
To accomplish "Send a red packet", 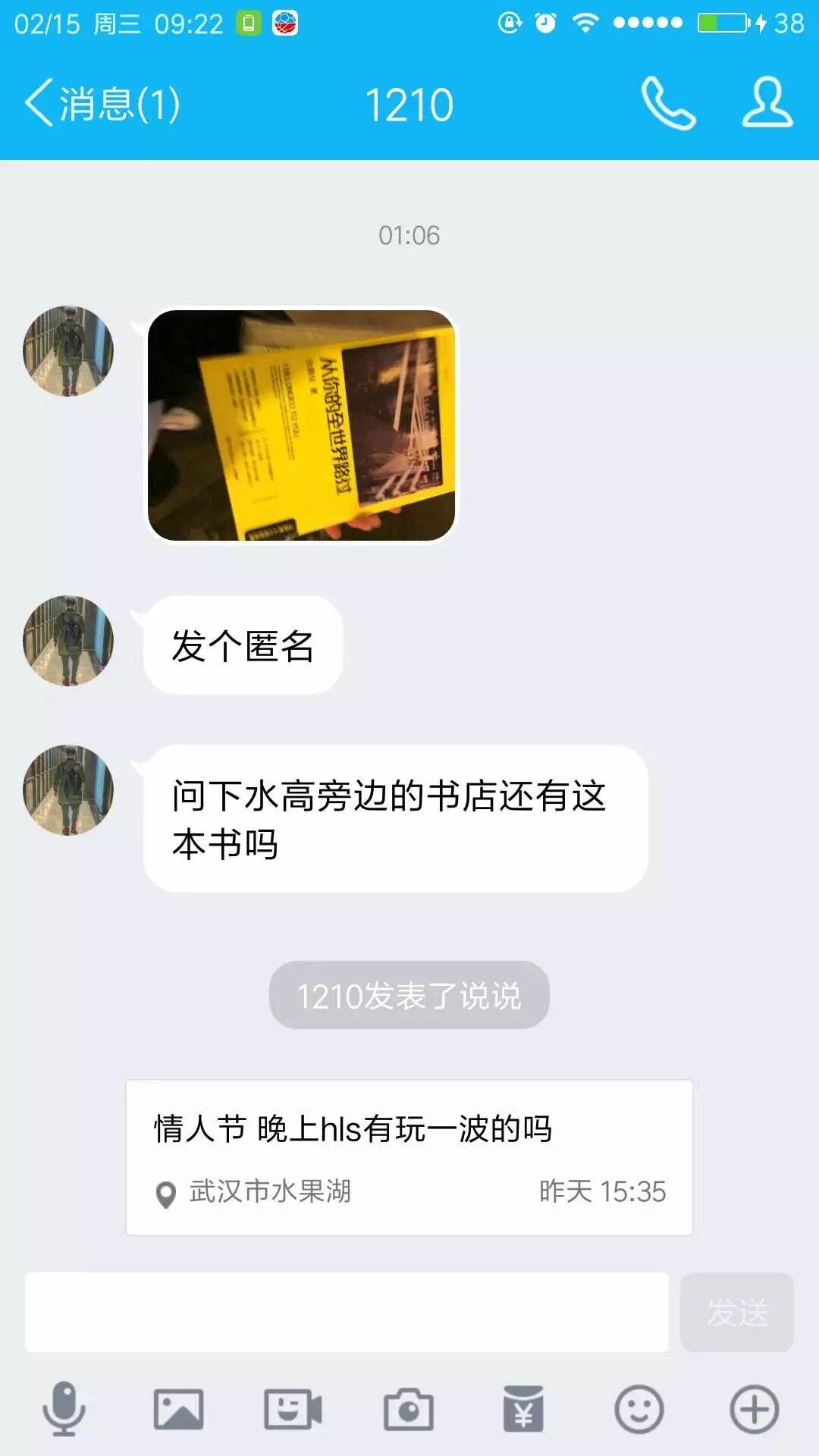I will coord(523,1410).
